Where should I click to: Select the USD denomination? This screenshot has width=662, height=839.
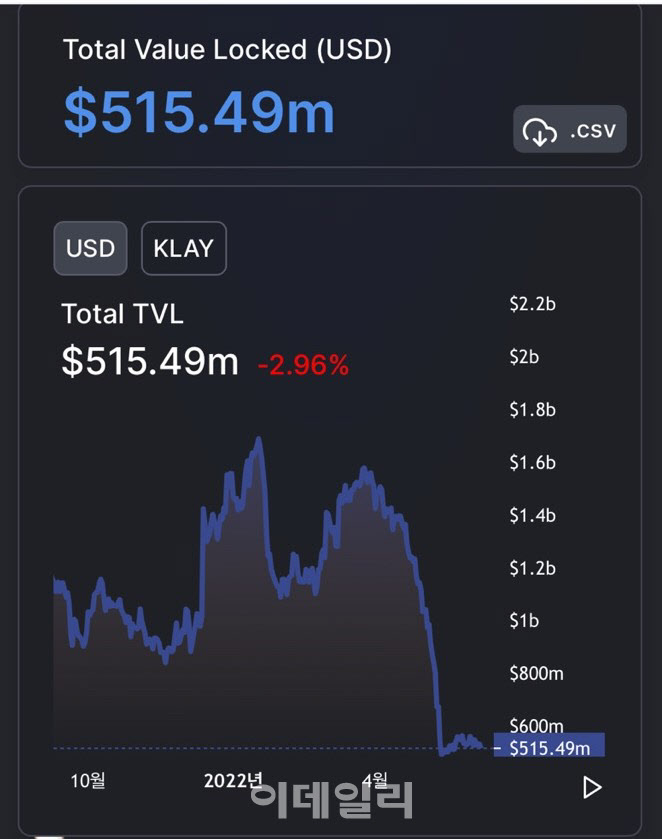90,248
